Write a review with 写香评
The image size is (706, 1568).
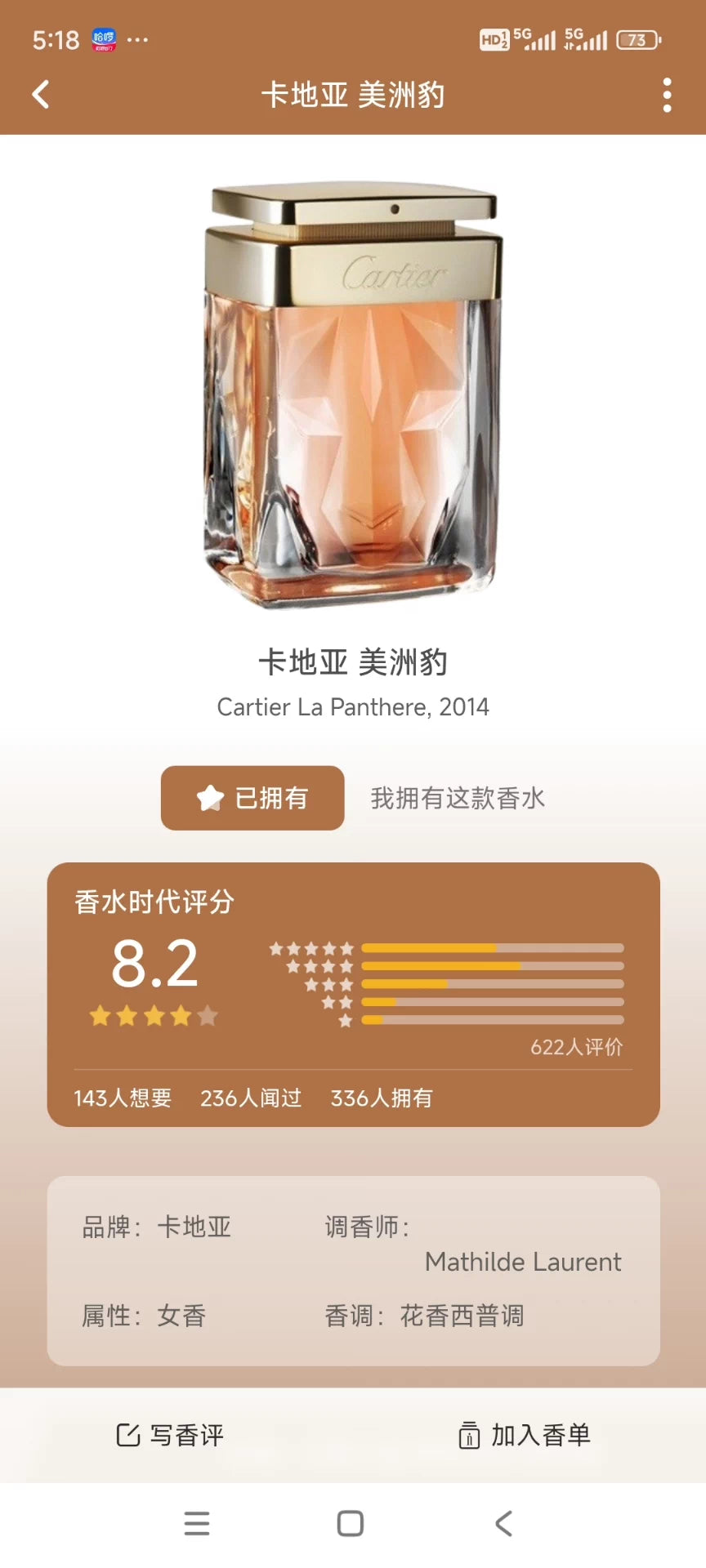(170, 1435)
